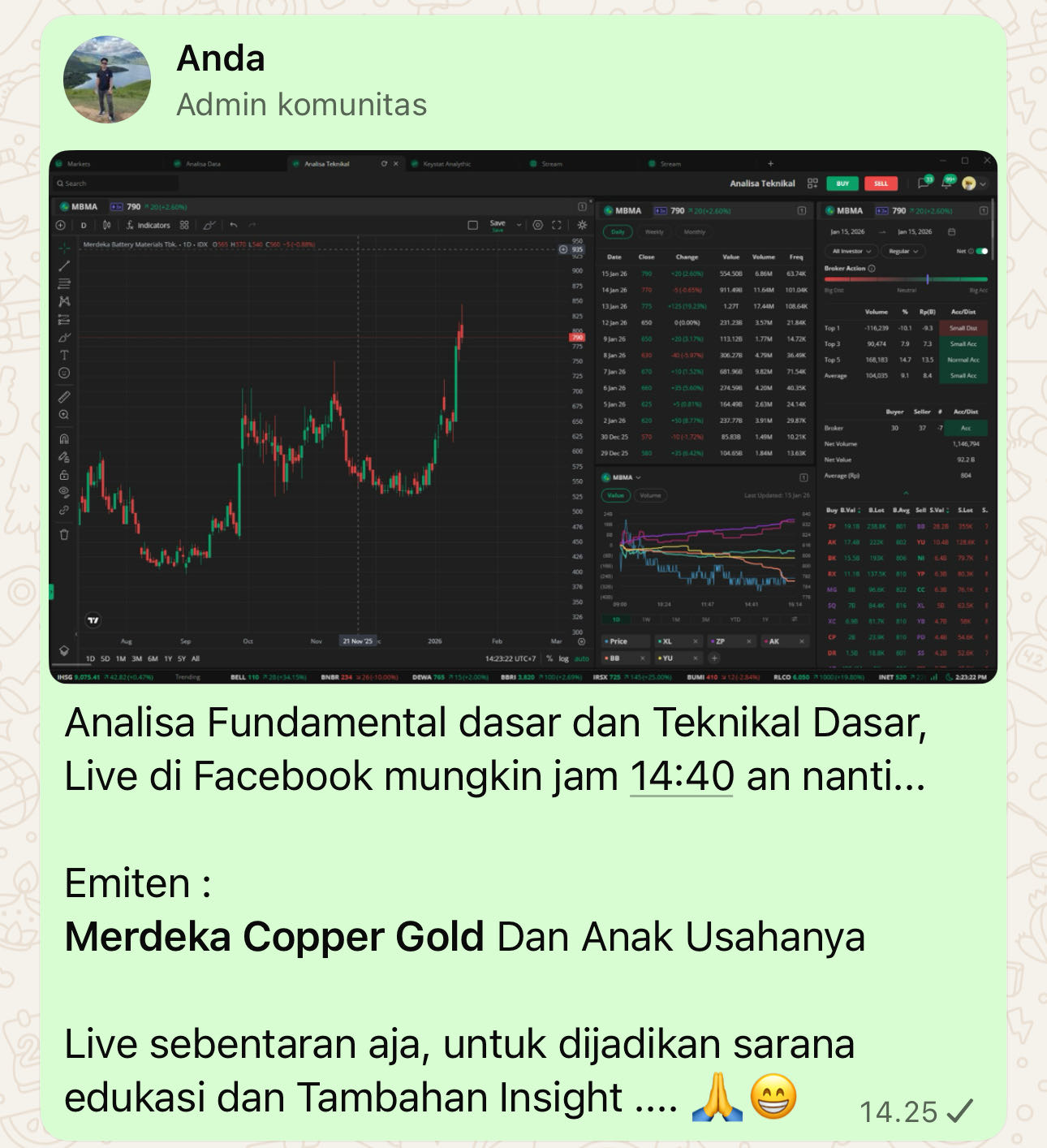Open Anda's profile picture
Viewport: 1047px width, 1148px height.
(x=107, y=80)
